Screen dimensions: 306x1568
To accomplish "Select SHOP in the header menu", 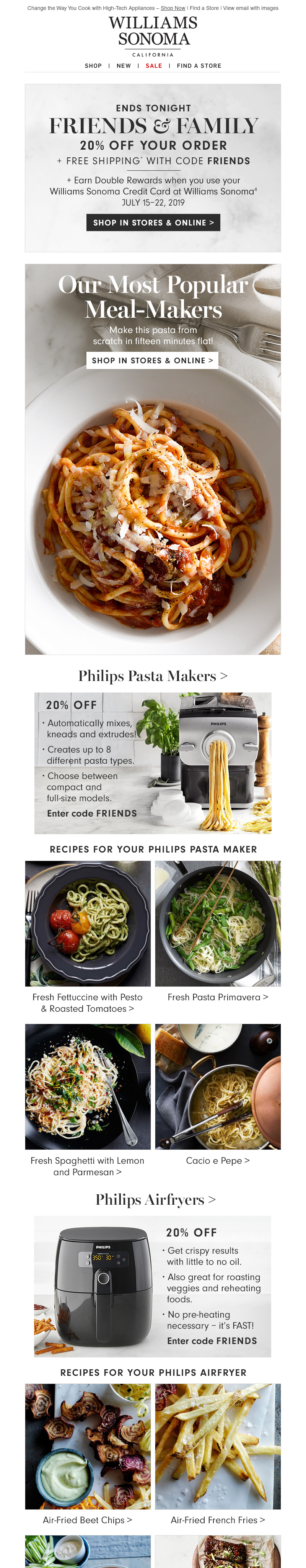I will click(93, 66).
